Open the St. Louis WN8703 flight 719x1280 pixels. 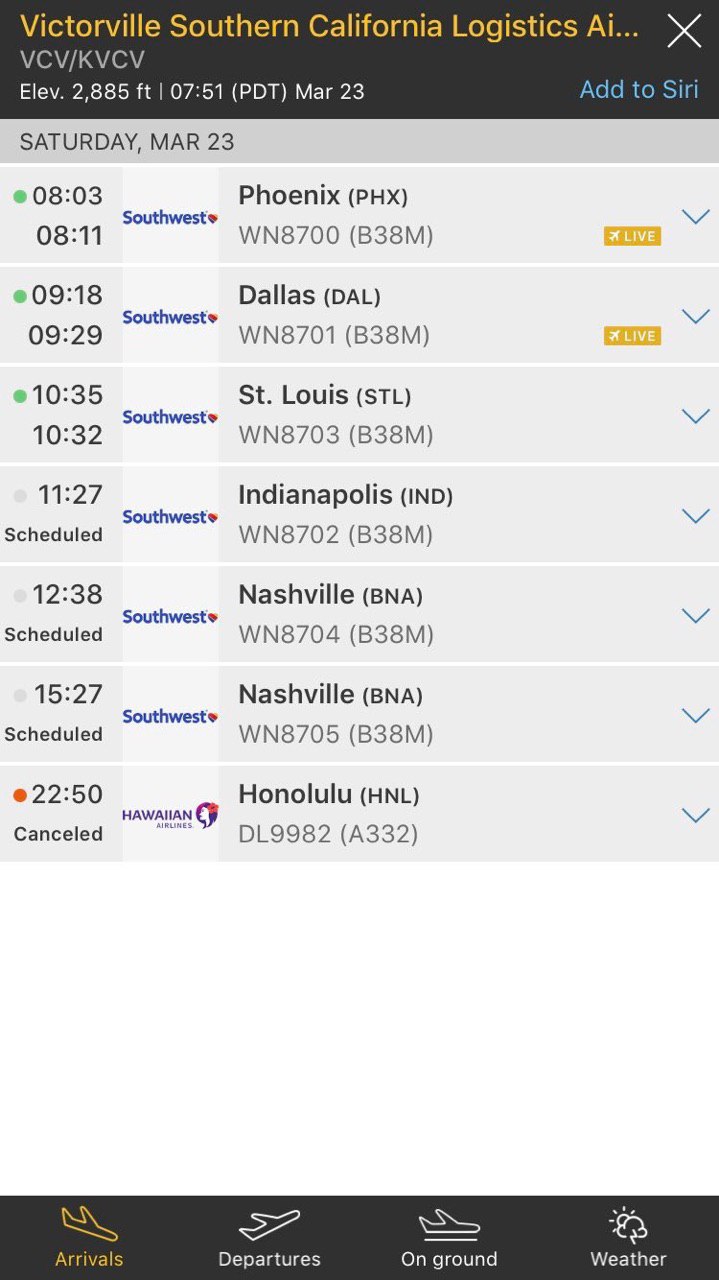point(359,415)
